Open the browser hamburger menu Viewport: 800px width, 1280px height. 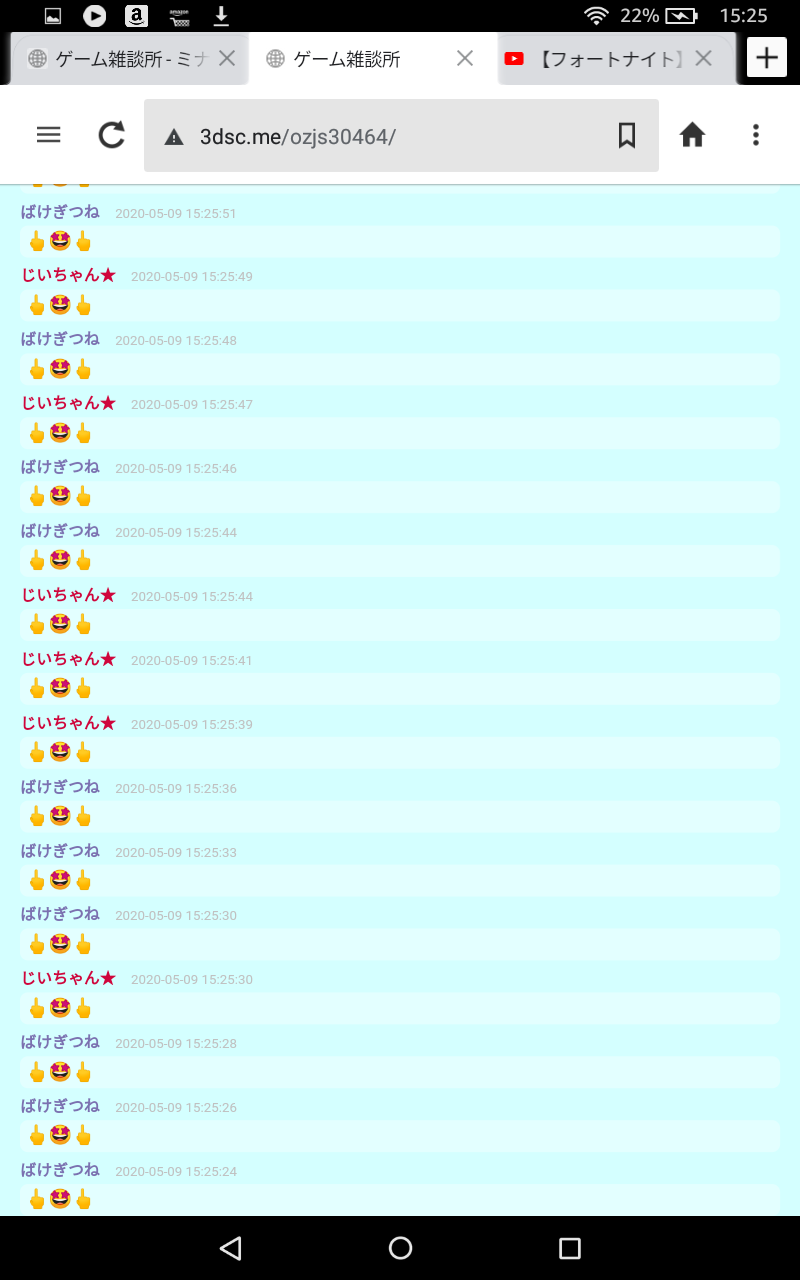click(48, 135)
